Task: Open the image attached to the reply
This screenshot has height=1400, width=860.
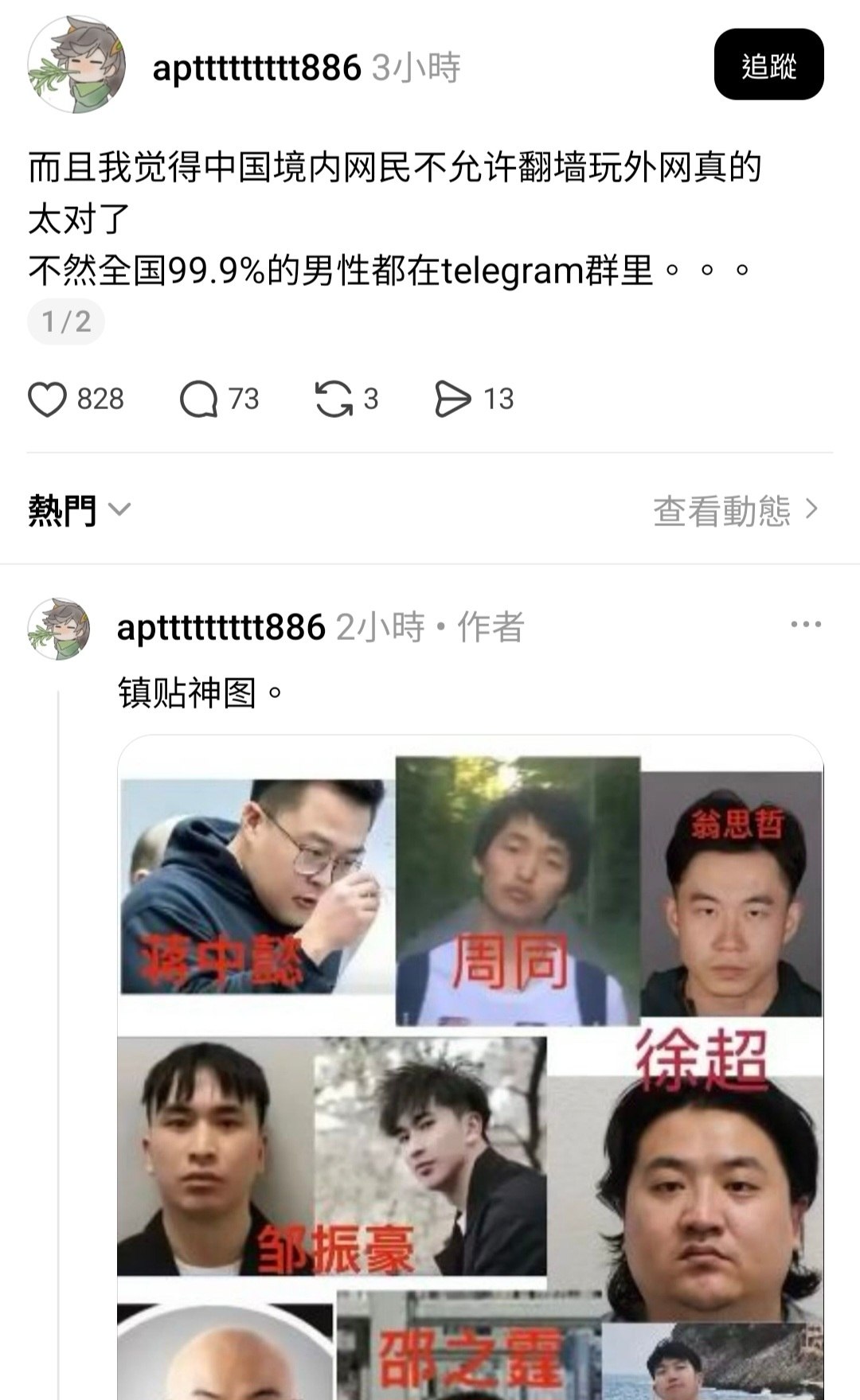Action: click(x=471, y=1067)
